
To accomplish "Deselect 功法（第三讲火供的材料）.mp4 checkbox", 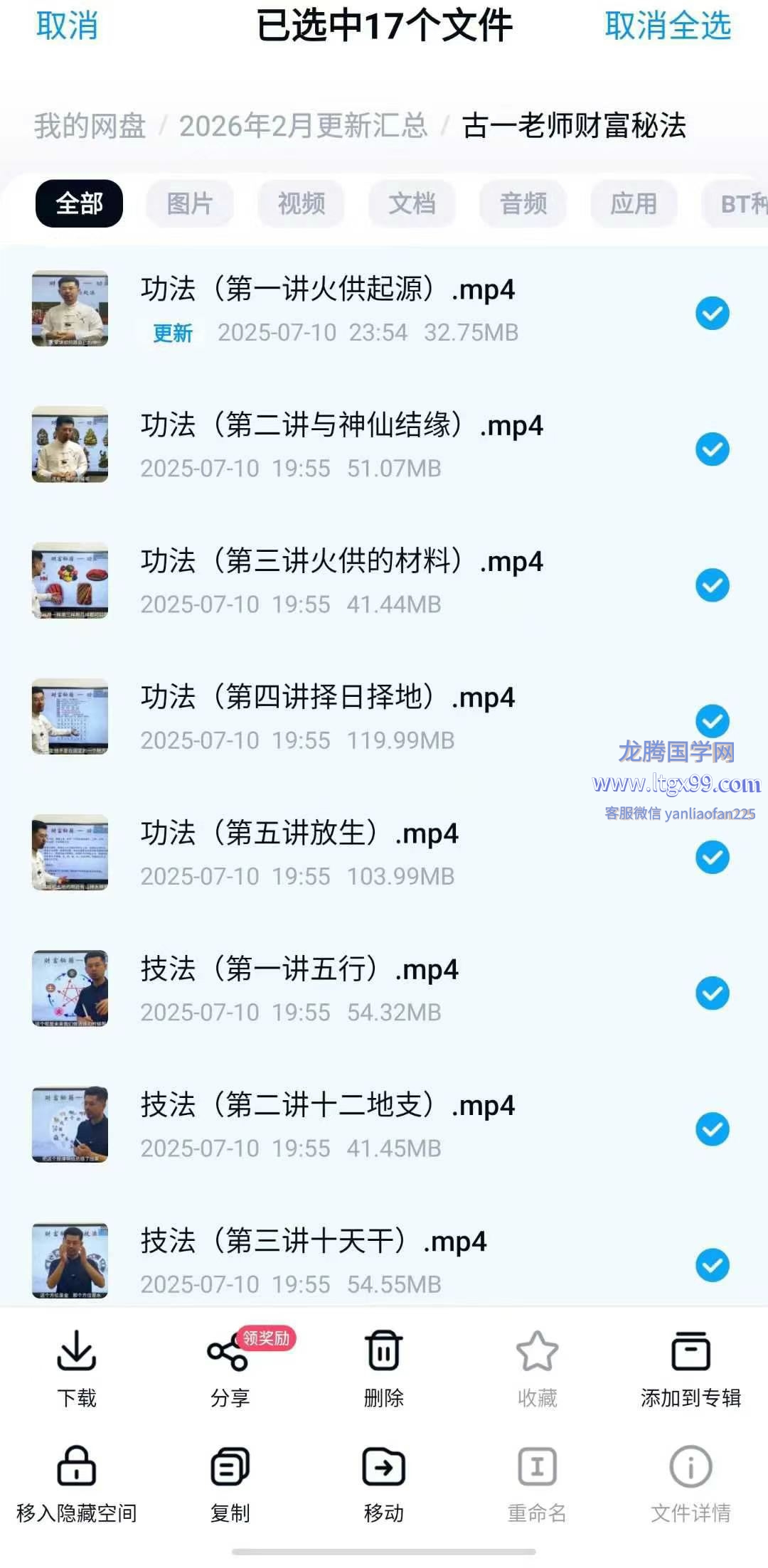I will (x=712, y=585).
